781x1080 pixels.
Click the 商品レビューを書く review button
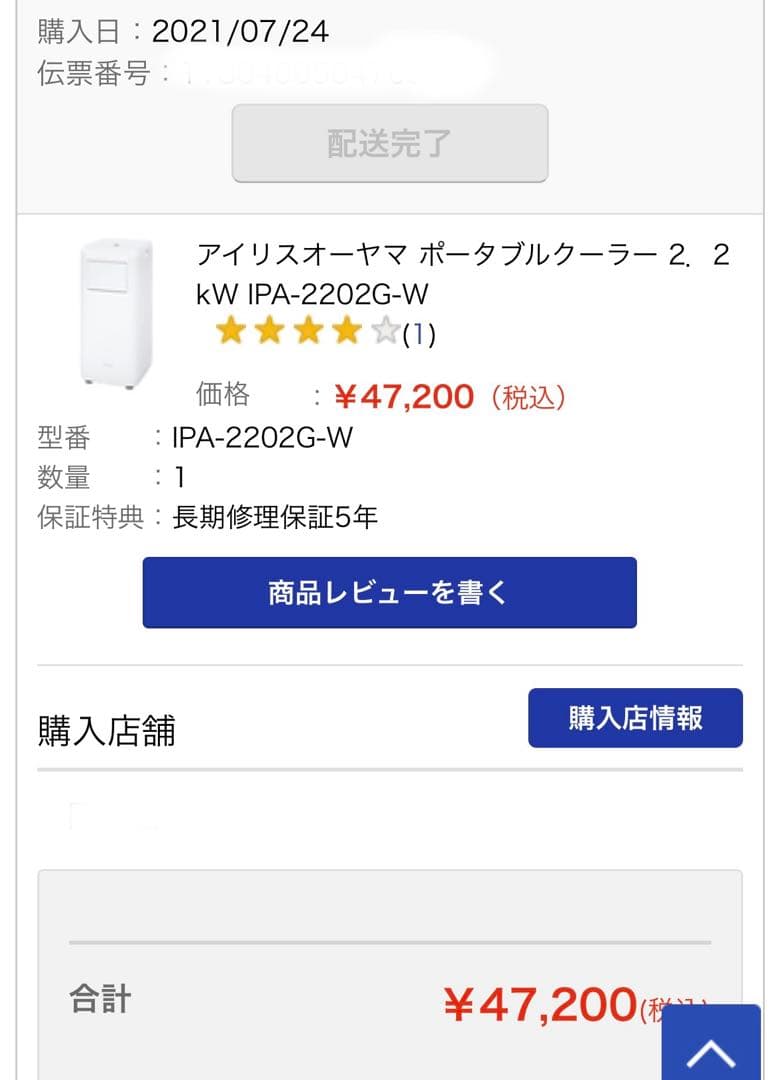[390, 592]
